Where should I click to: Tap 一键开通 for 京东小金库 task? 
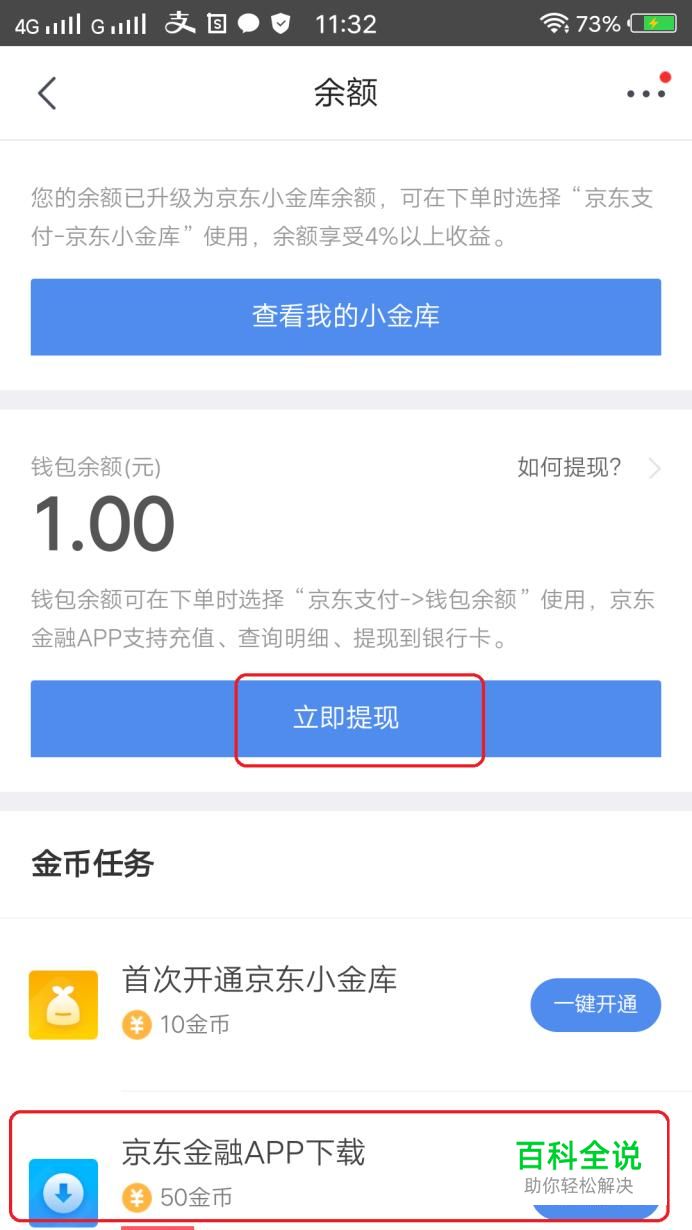click(x=595, y=1004)
